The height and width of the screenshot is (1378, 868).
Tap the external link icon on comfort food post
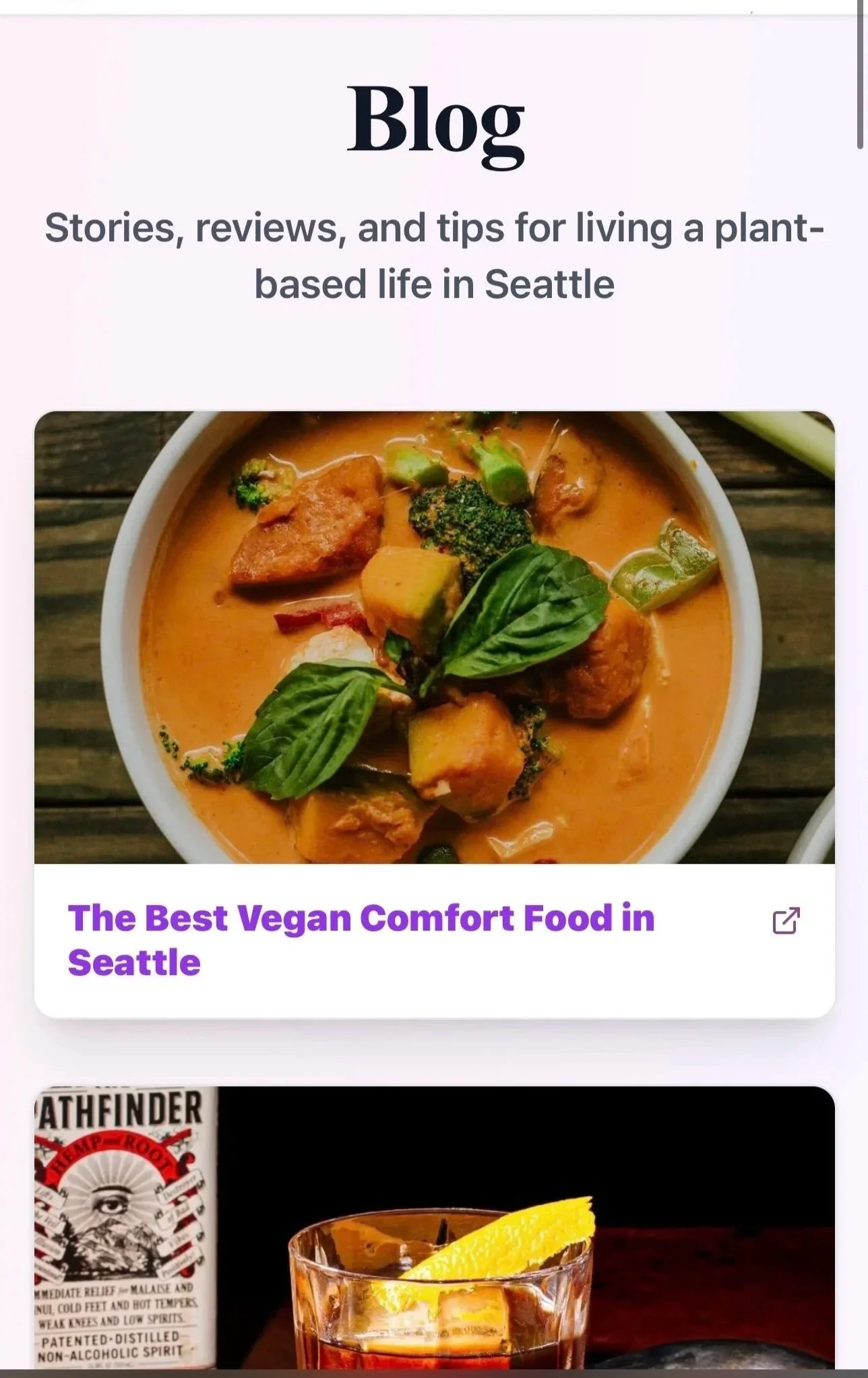tap(786, 921)
